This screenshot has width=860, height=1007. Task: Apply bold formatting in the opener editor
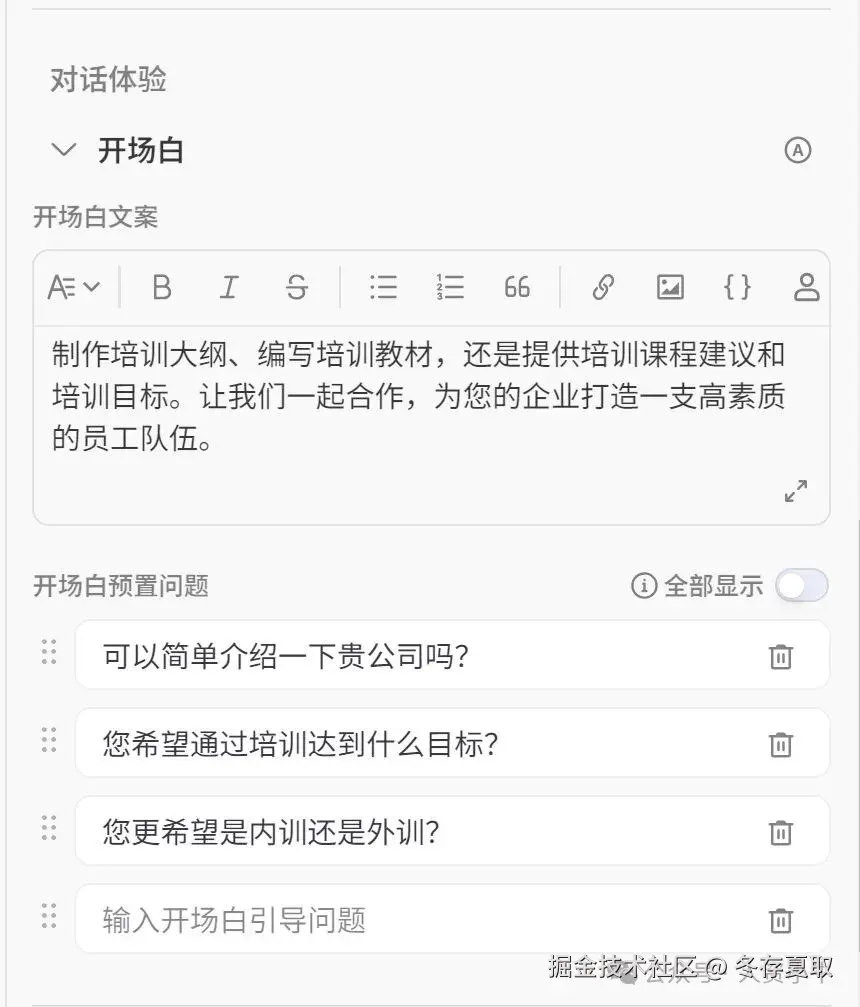[x=162, y=288]
